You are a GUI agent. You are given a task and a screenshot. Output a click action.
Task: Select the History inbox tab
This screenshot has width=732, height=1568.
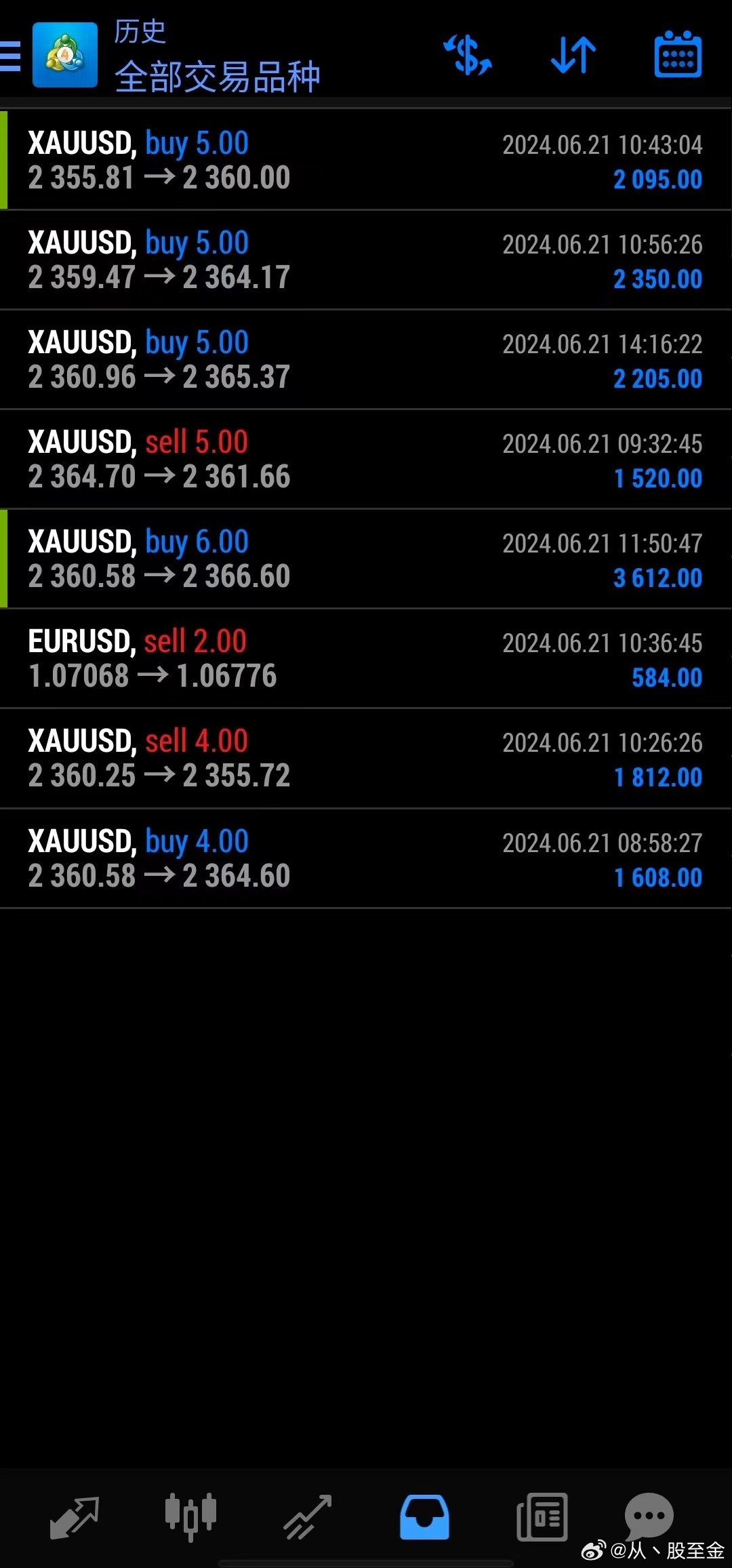(424, 1517)
